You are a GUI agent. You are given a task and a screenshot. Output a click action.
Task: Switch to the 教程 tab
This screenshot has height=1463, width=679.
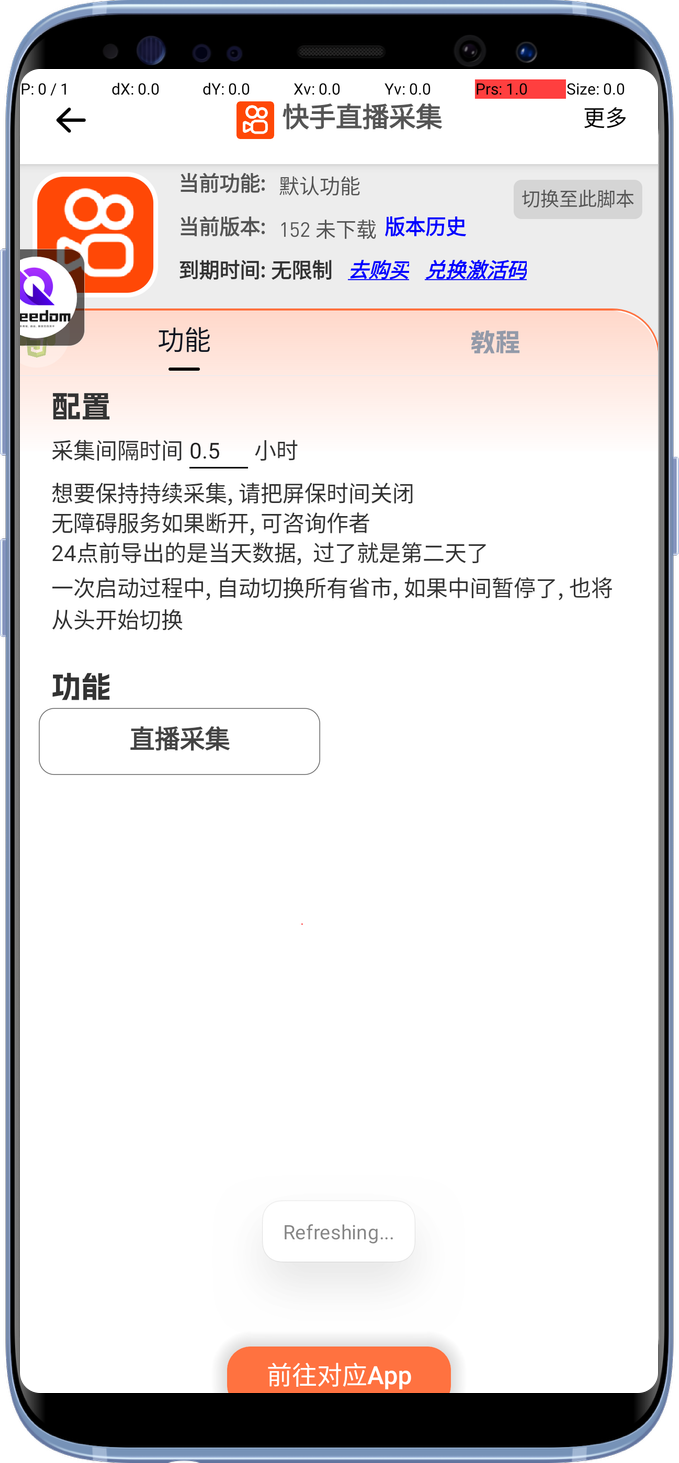[x=495, y=343]
